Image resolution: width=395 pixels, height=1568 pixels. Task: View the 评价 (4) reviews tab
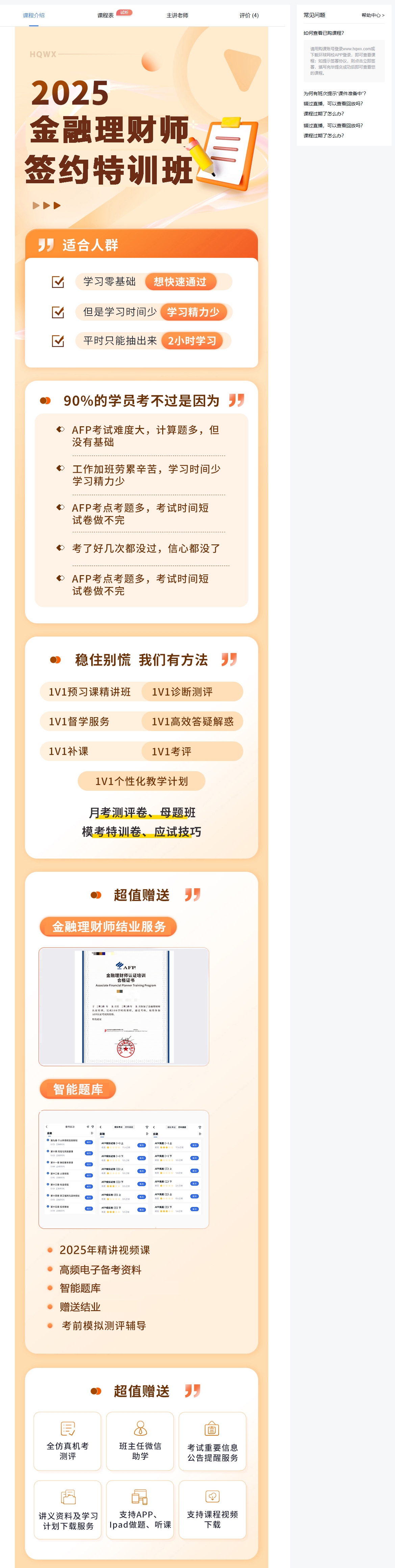pyautogui.click(x=249, y=15)
